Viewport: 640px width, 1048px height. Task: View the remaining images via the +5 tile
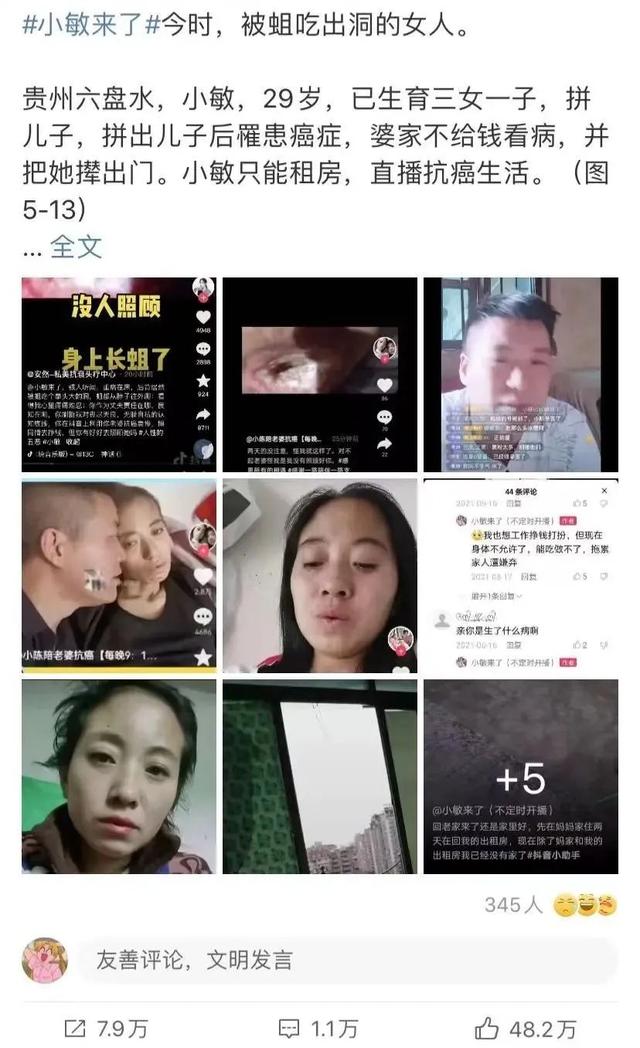click(x=520, y=777)
